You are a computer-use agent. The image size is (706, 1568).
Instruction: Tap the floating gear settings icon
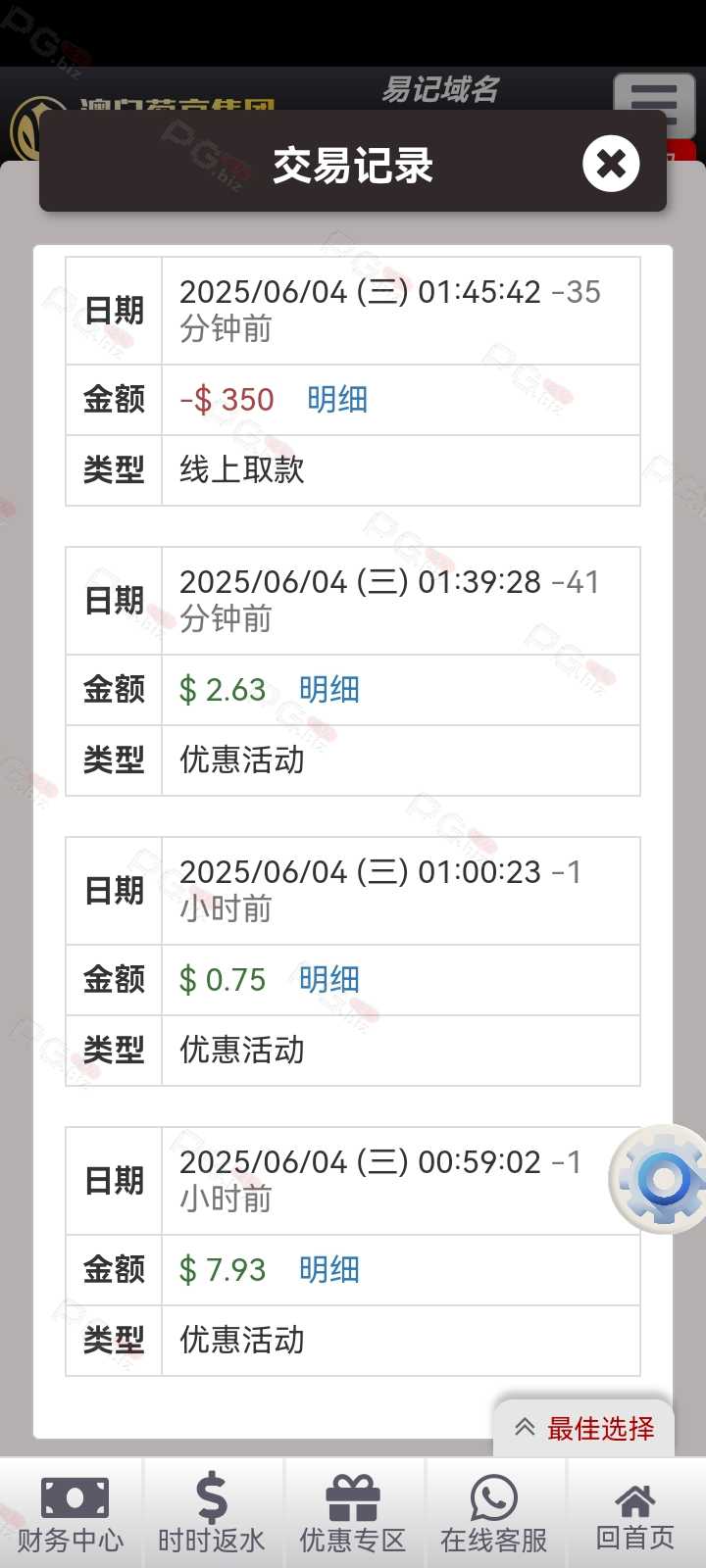pos(662,1179)
